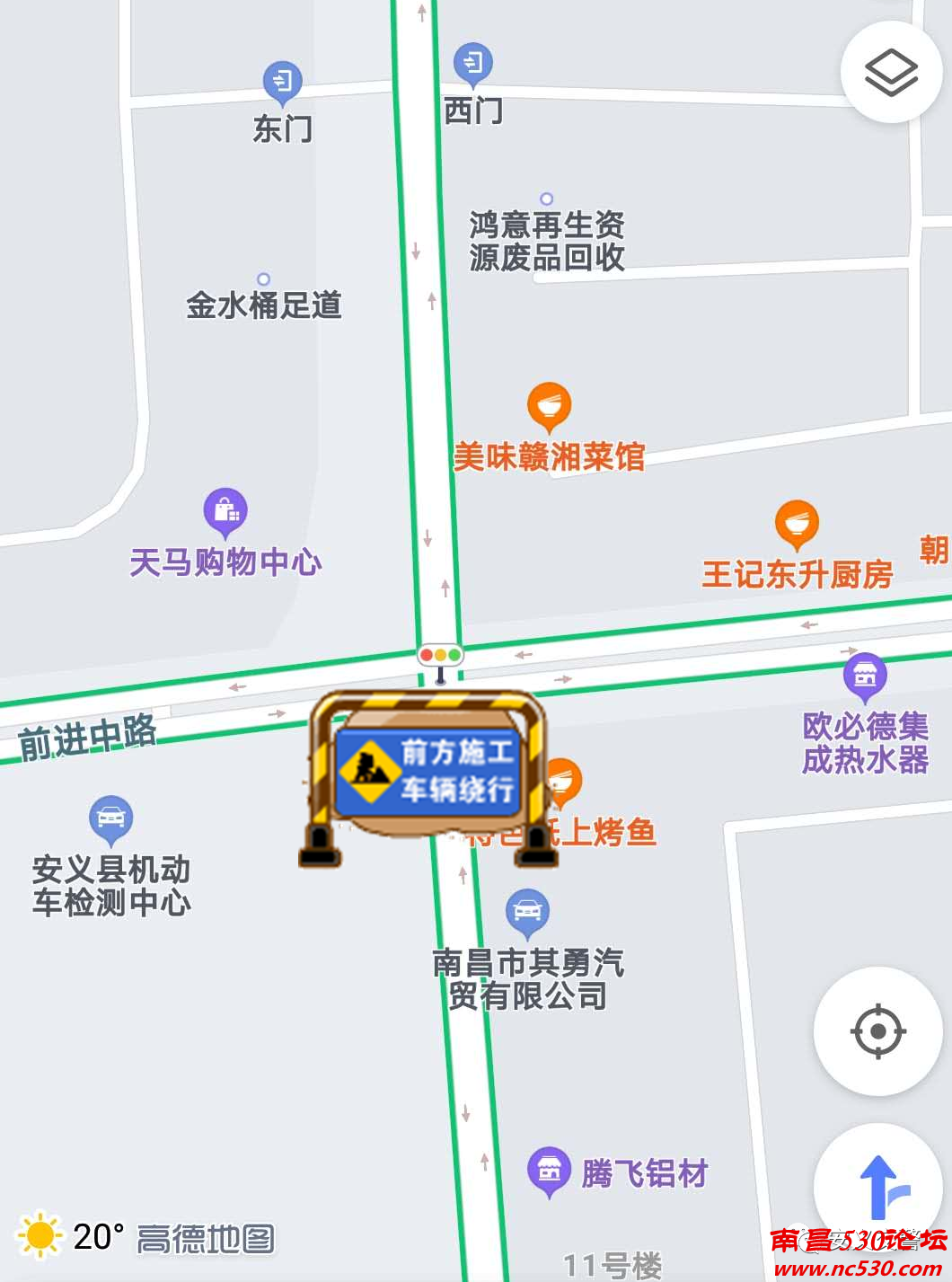Select the 前进中路 road name label
The image size is (952, 1282).
pos(86,737)
